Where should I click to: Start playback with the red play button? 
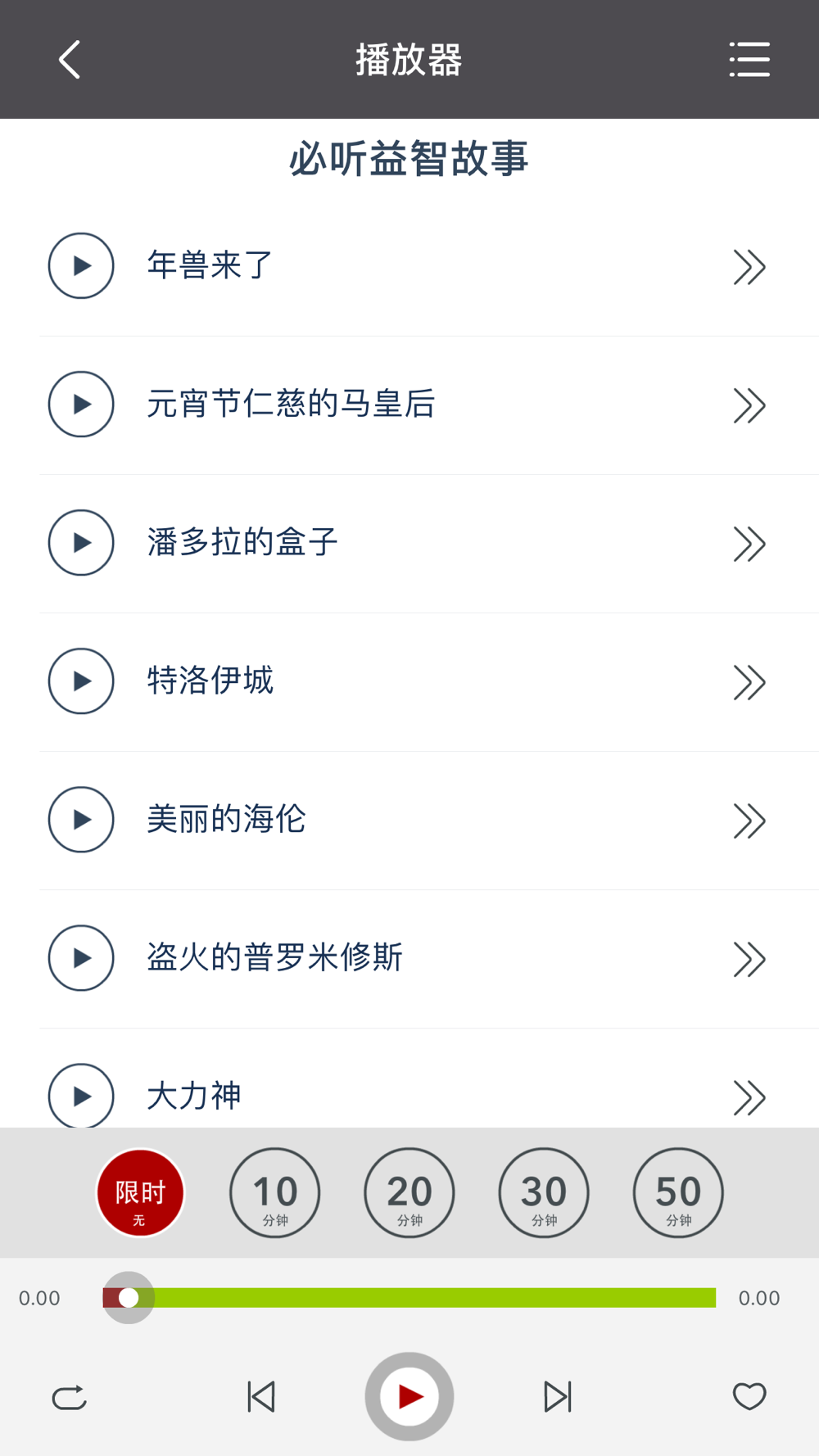click(x=409, y=1397)
